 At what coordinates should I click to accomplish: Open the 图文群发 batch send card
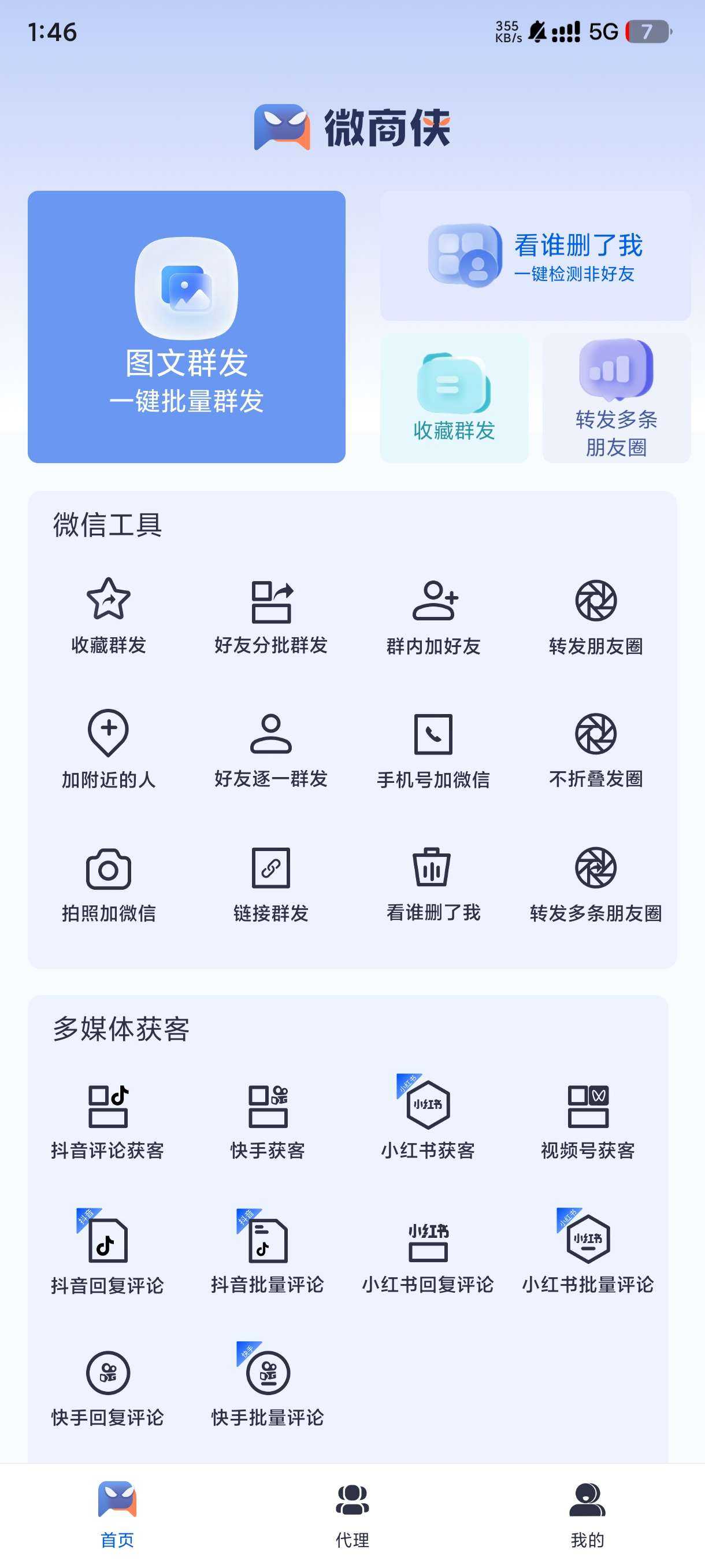(186, 326)
